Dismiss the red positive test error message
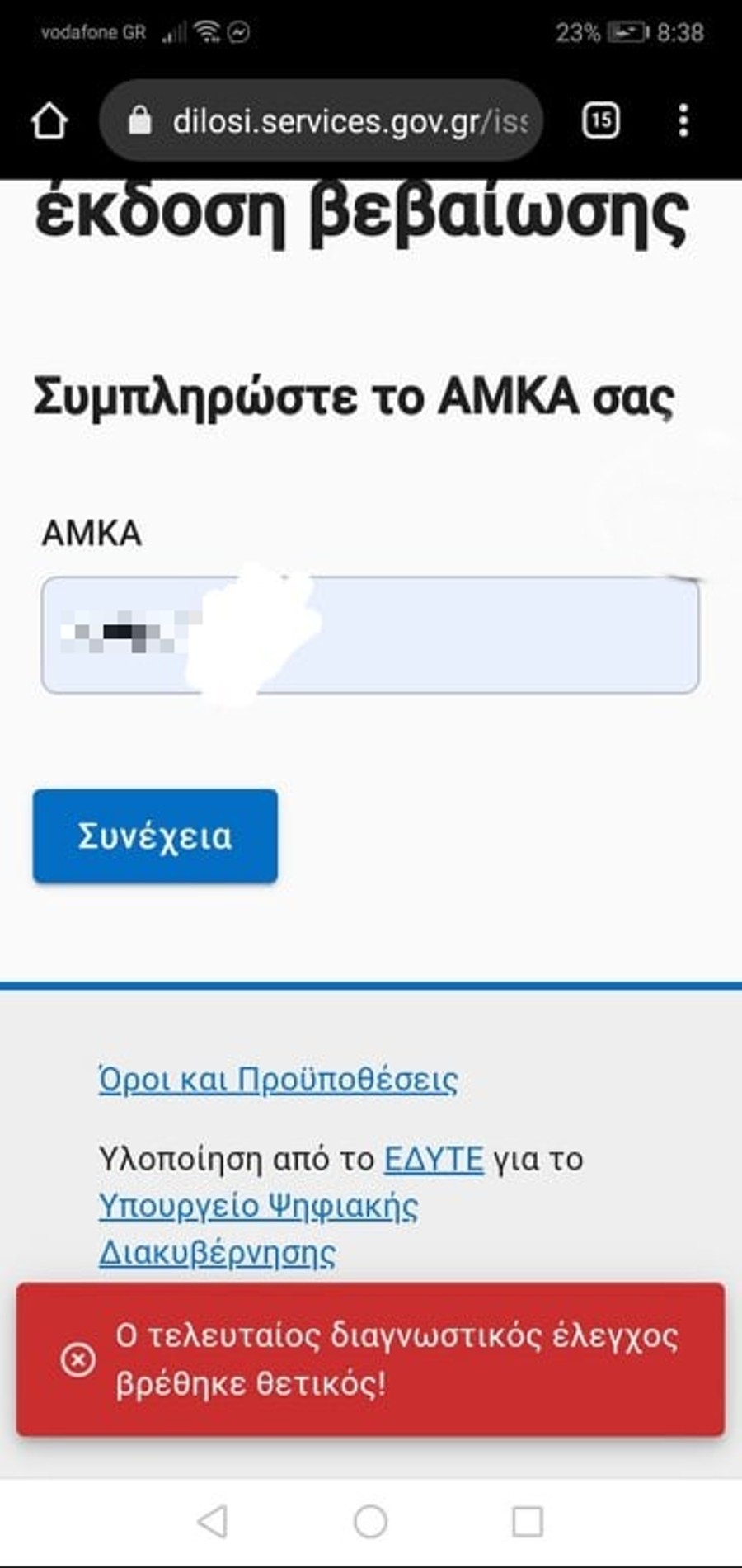Screen dimensions: 742x1568 (77, 1359)
